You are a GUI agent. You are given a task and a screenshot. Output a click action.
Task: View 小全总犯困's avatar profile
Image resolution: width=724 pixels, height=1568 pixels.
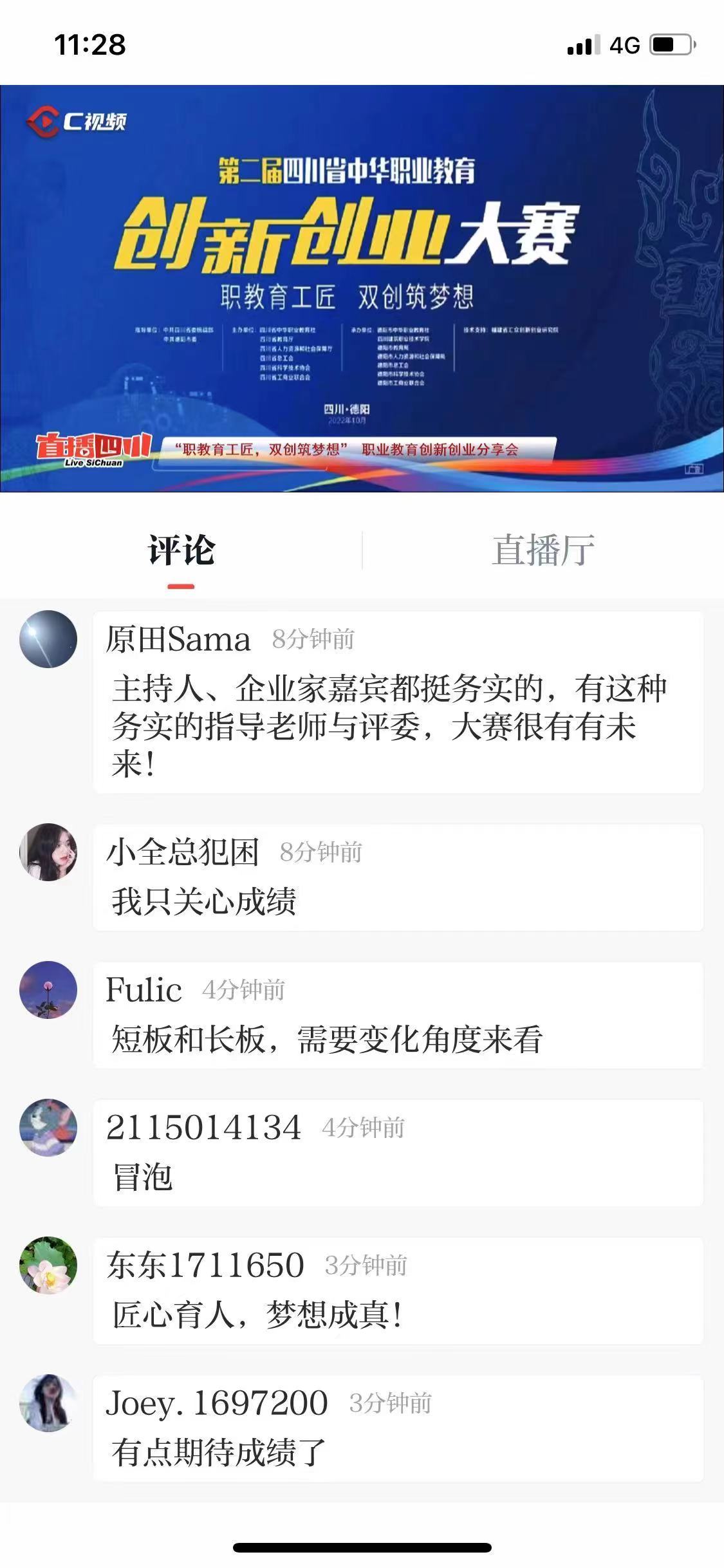[x=48, y=852]
